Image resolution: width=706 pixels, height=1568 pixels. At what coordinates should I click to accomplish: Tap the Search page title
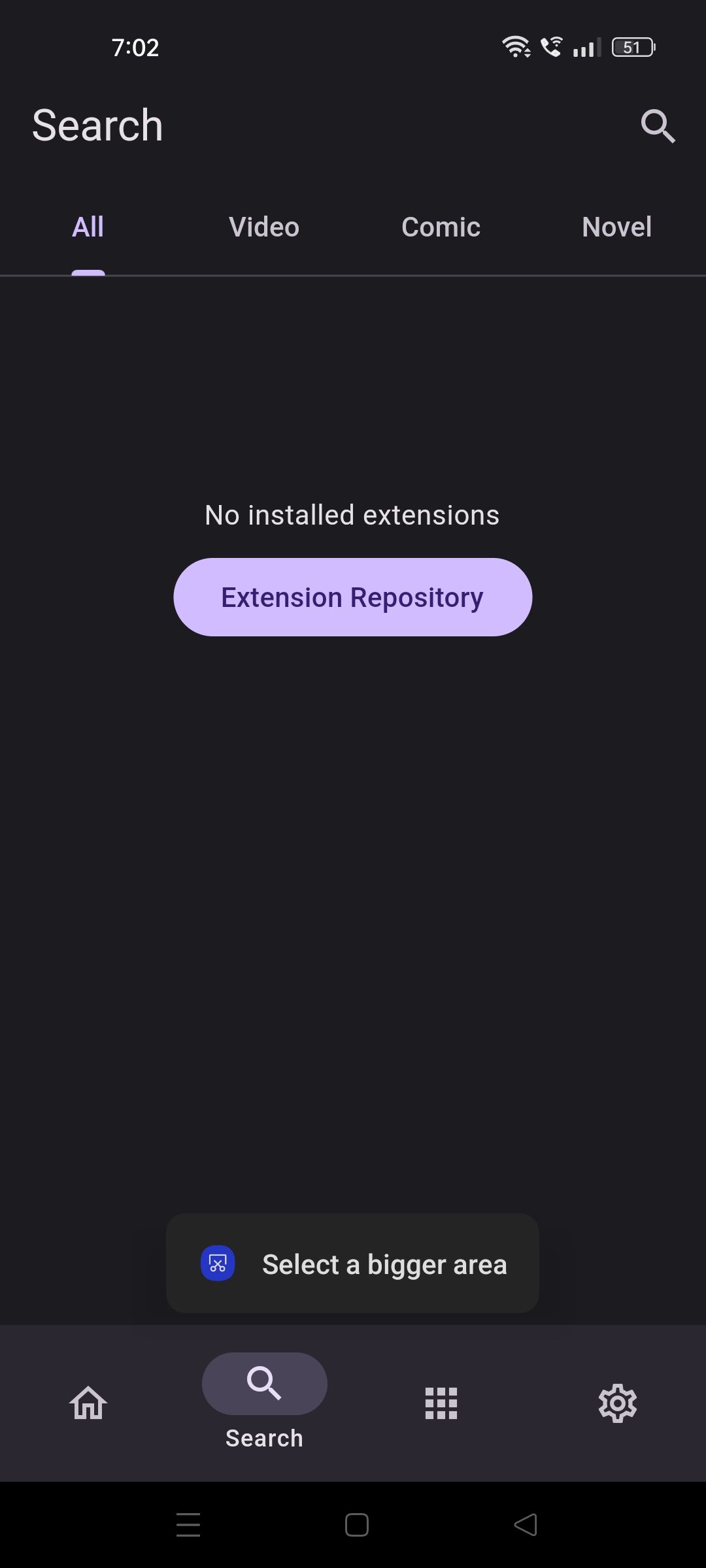click(97, 125)
